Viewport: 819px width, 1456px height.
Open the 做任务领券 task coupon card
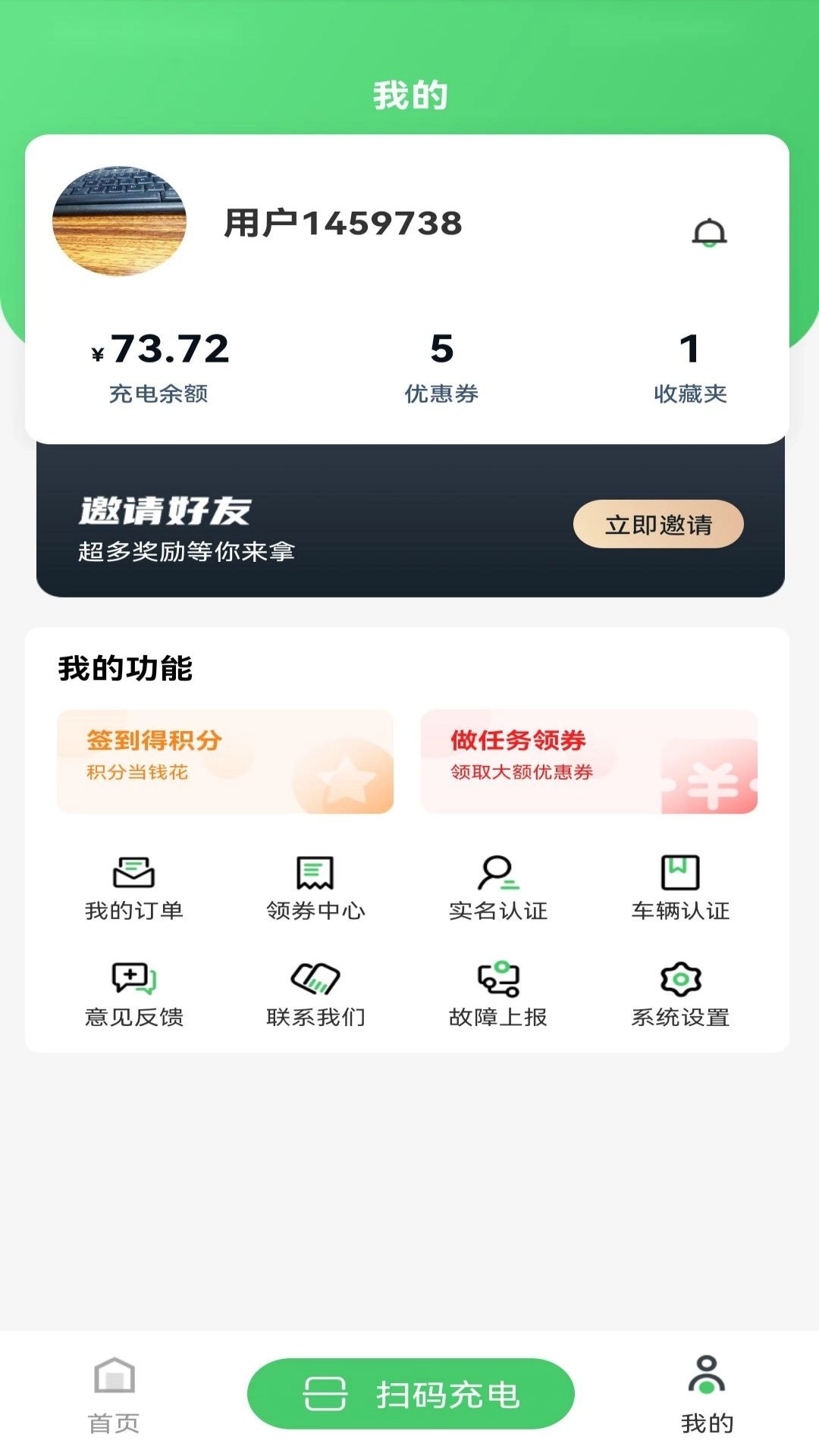[x=589, y=762]
